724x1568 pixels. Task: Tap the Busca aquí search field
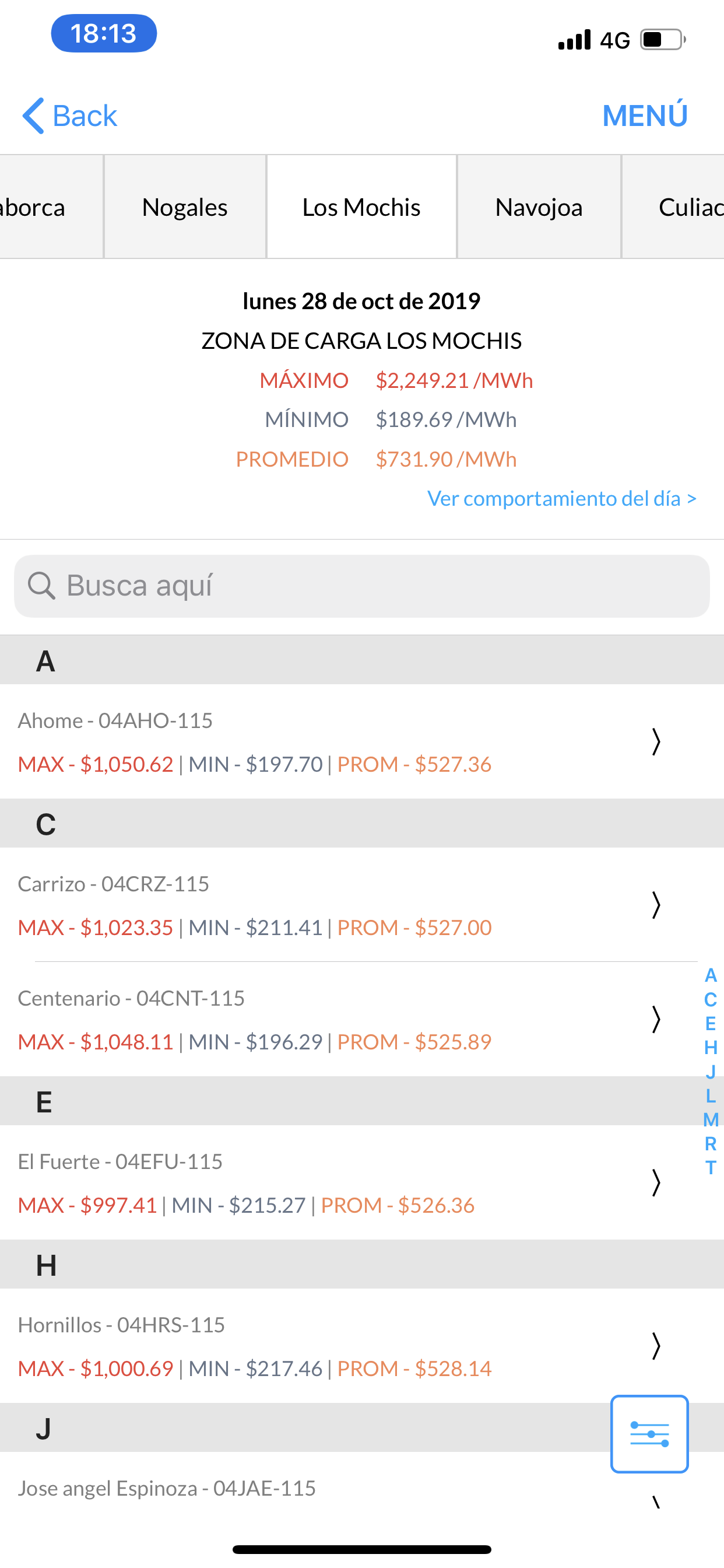[x=362, y=586]
